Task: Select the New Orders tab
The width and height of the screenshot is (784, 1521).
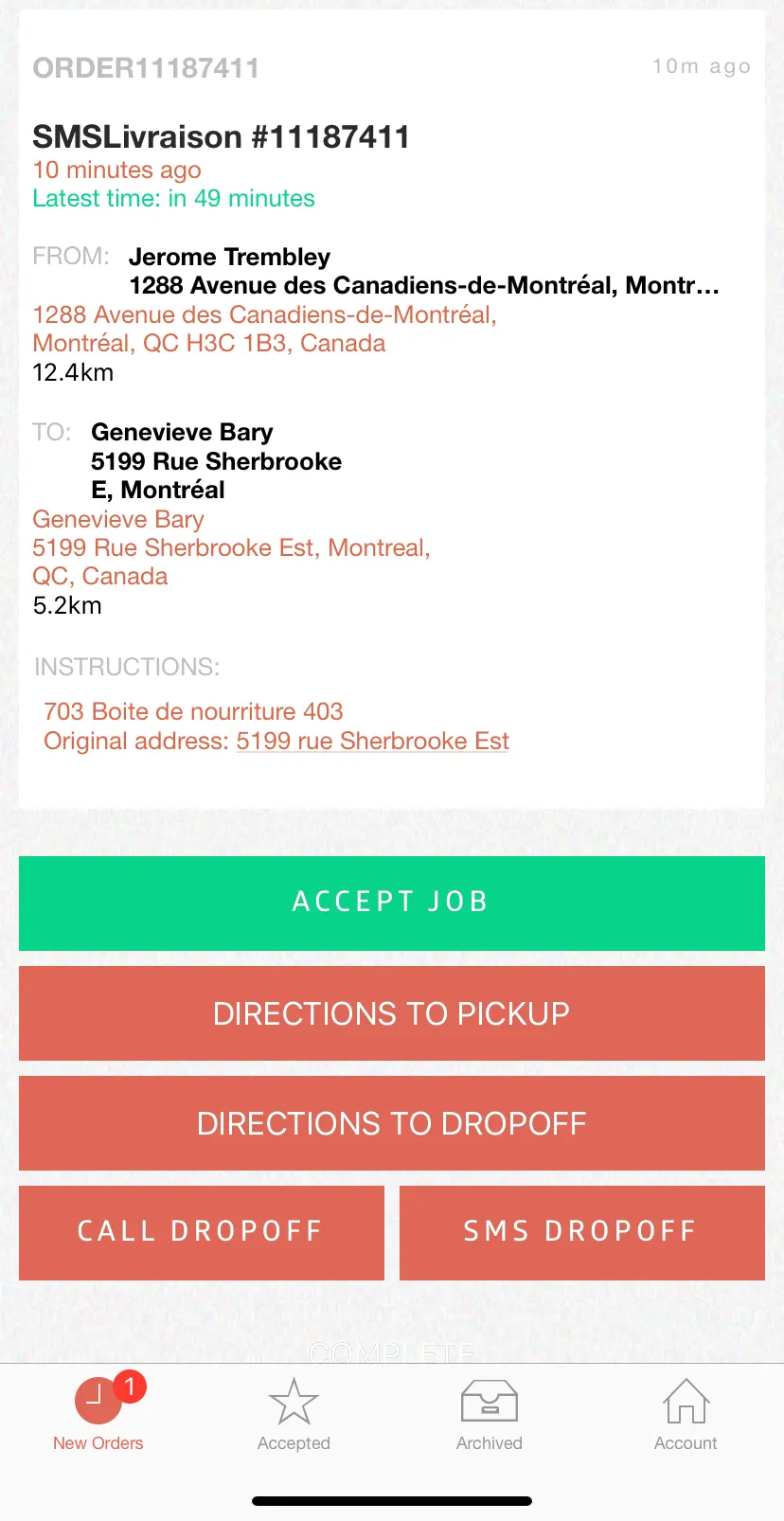Action: point(98,1413)
